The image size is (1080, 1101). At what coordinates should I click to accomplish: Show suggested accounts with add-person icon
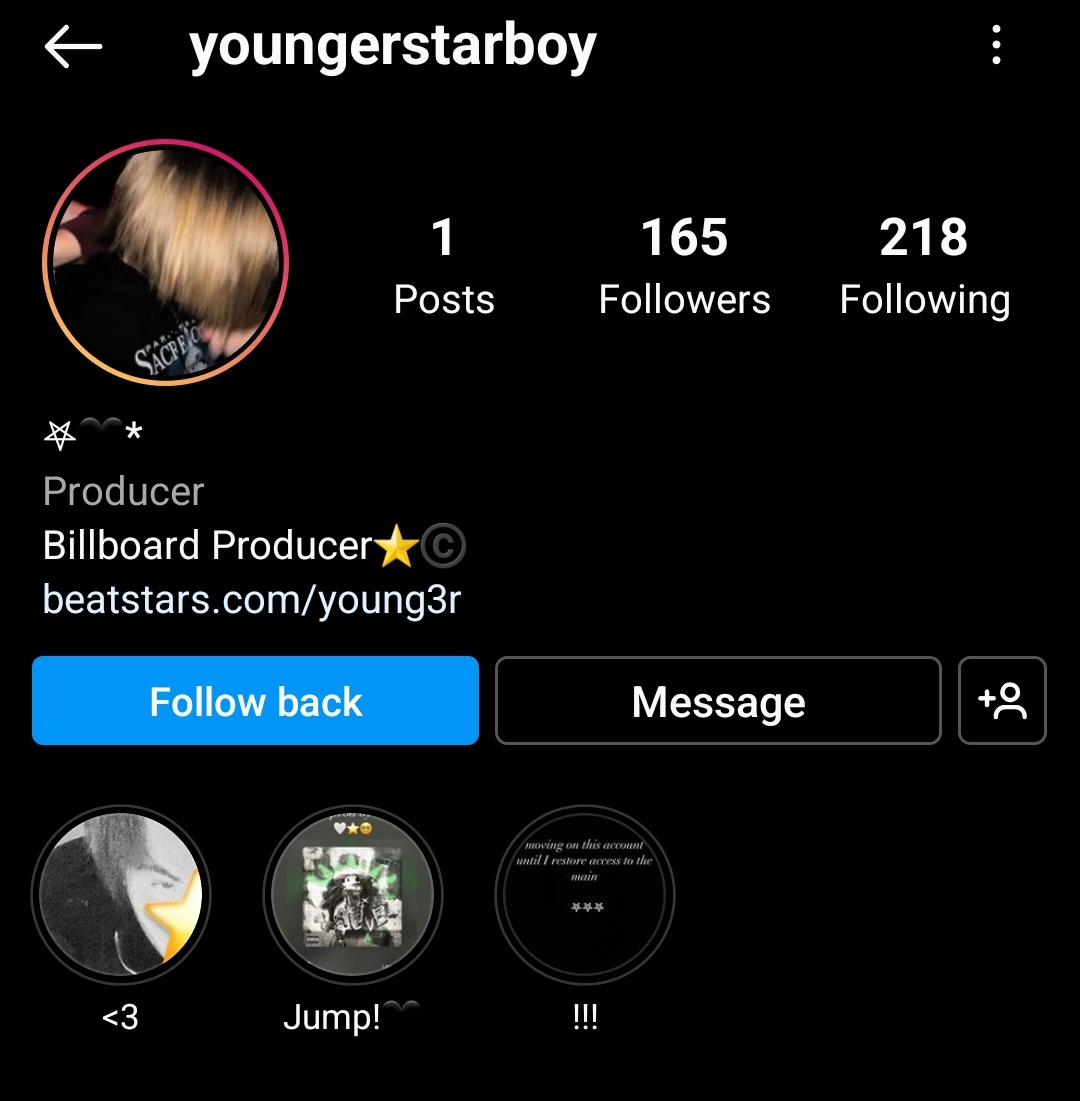point(1002,701)
